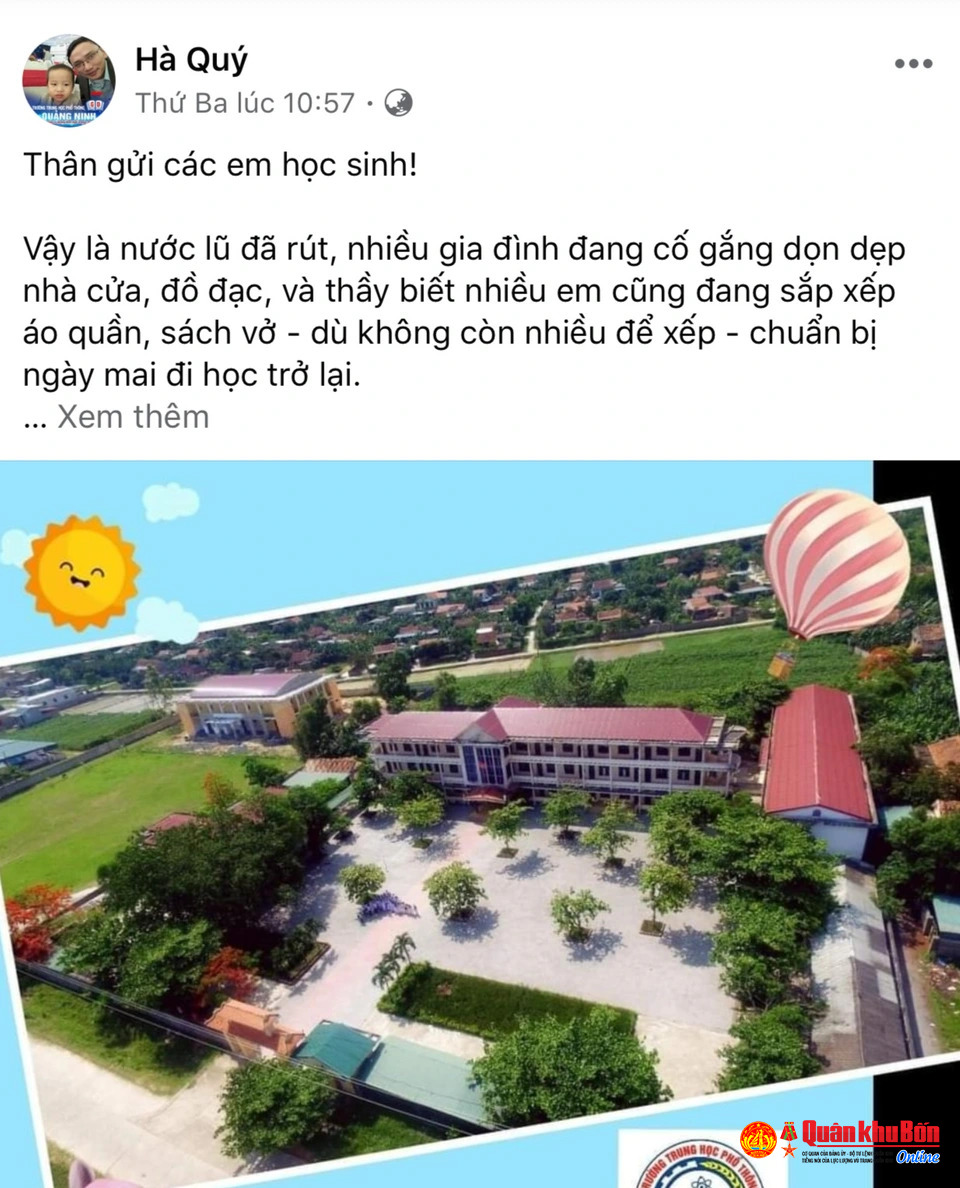Open Hà Quý's profile picture
960x1188 pixels.
(x=69, y=80)
